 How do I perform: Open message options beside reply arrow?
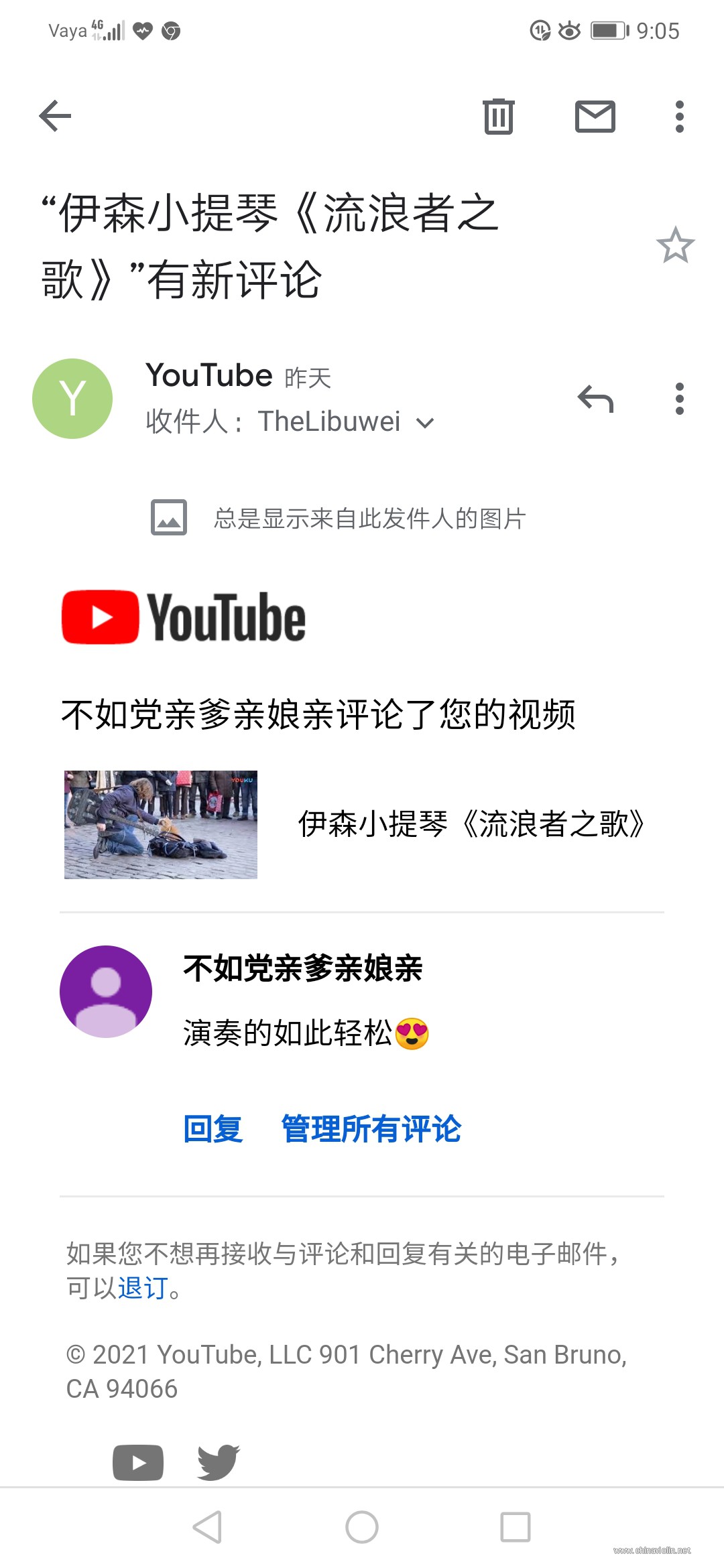[679, 399]
